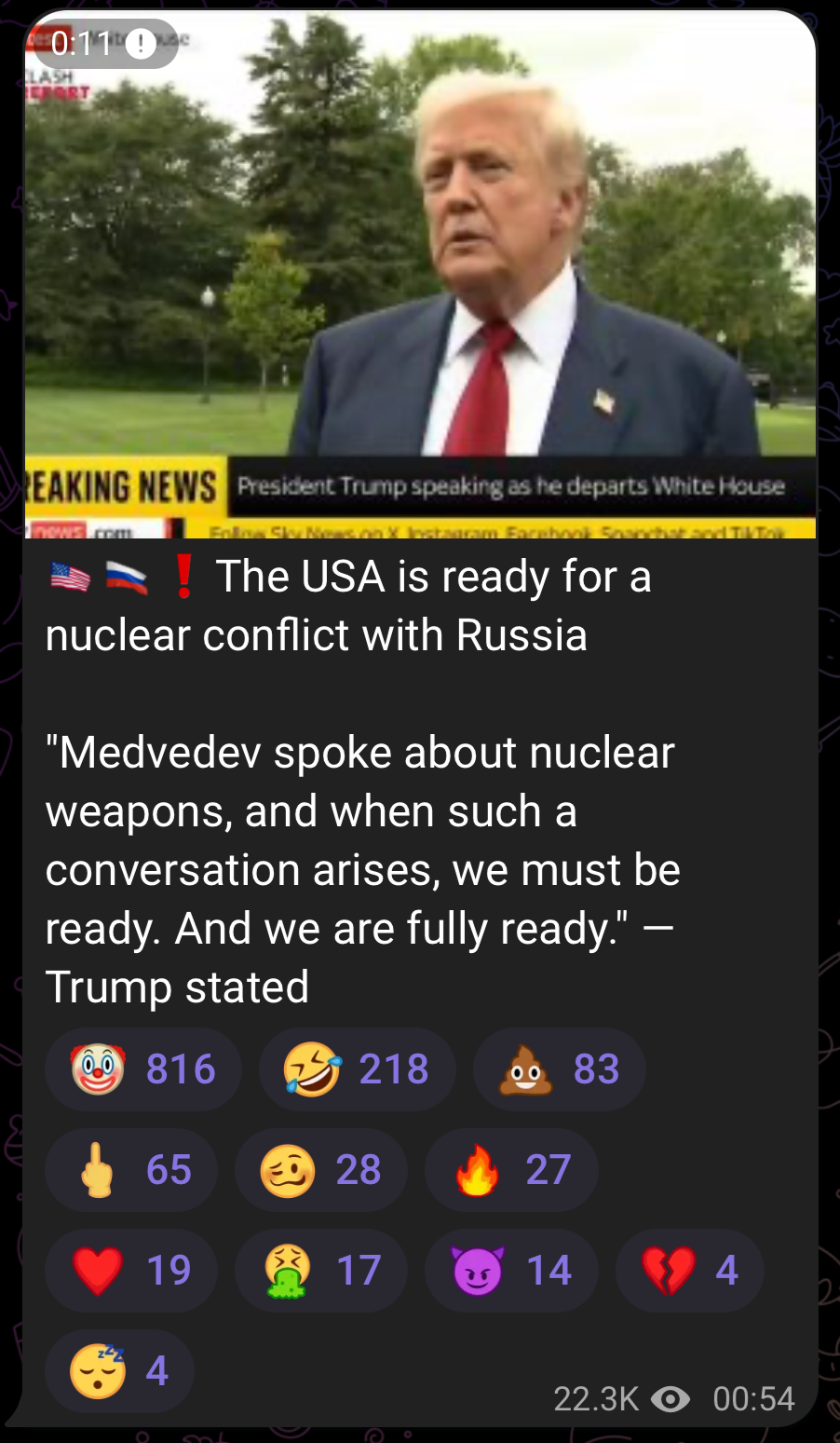Screen dimensions: 840x1443
Task: Select the middle finger reaction with 65
Action: coord(131,1169)
